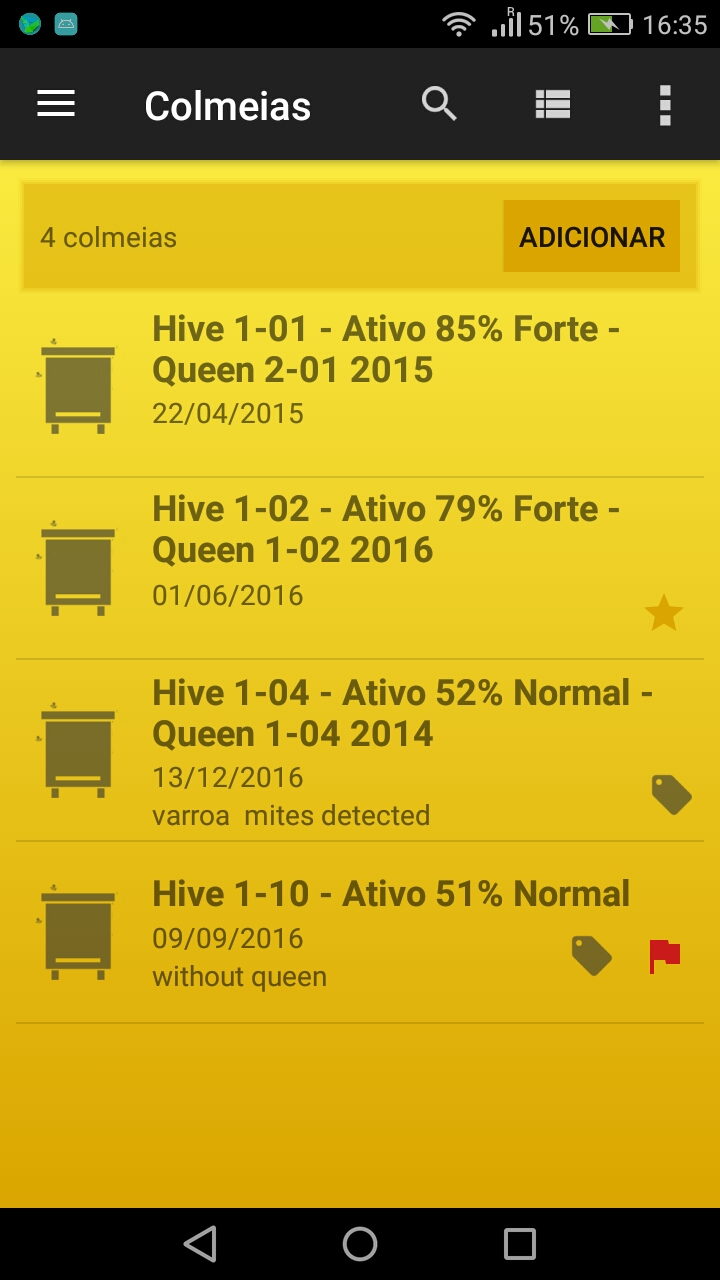Tap ADICIONAR to add a hive
This screenshot has width=720, height=1280.
(592, 237)
